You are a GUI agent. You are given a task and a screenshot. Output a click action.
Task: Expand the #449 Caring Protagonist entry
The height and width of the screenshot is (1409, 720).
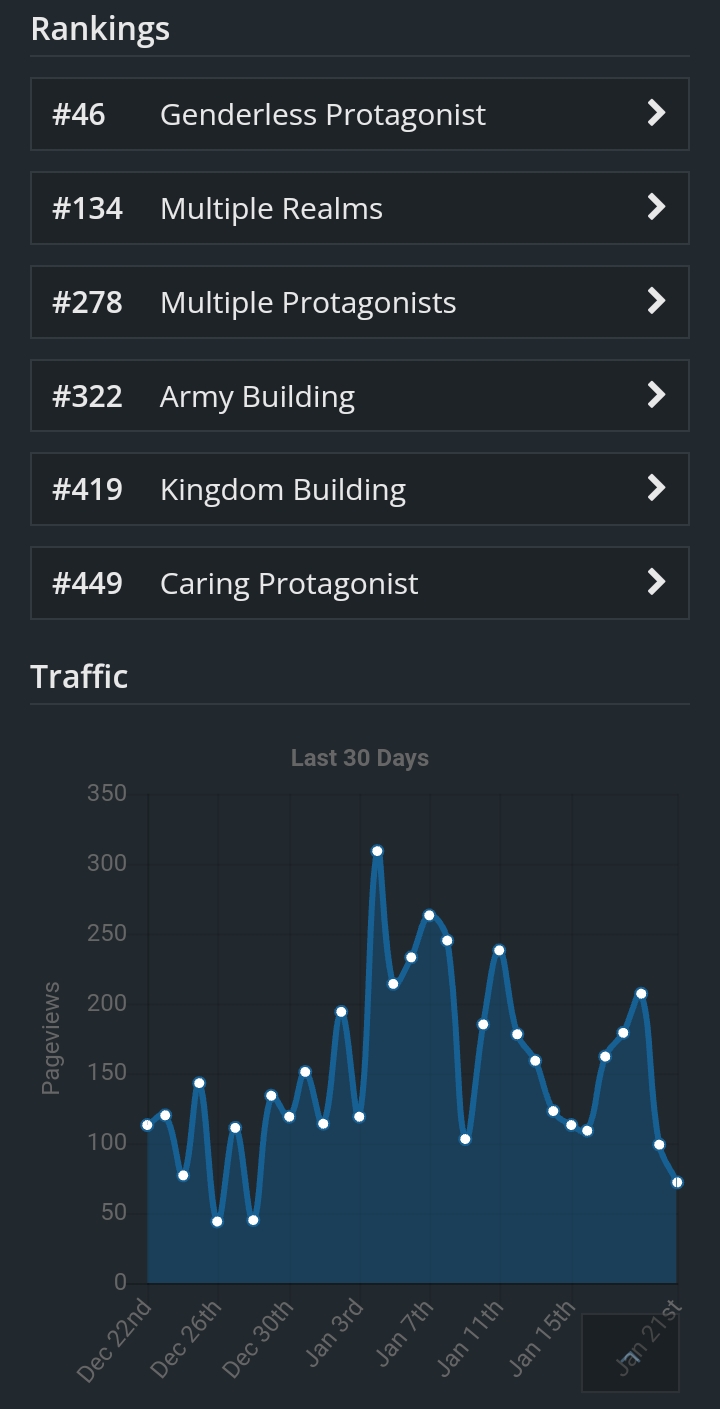360,582
